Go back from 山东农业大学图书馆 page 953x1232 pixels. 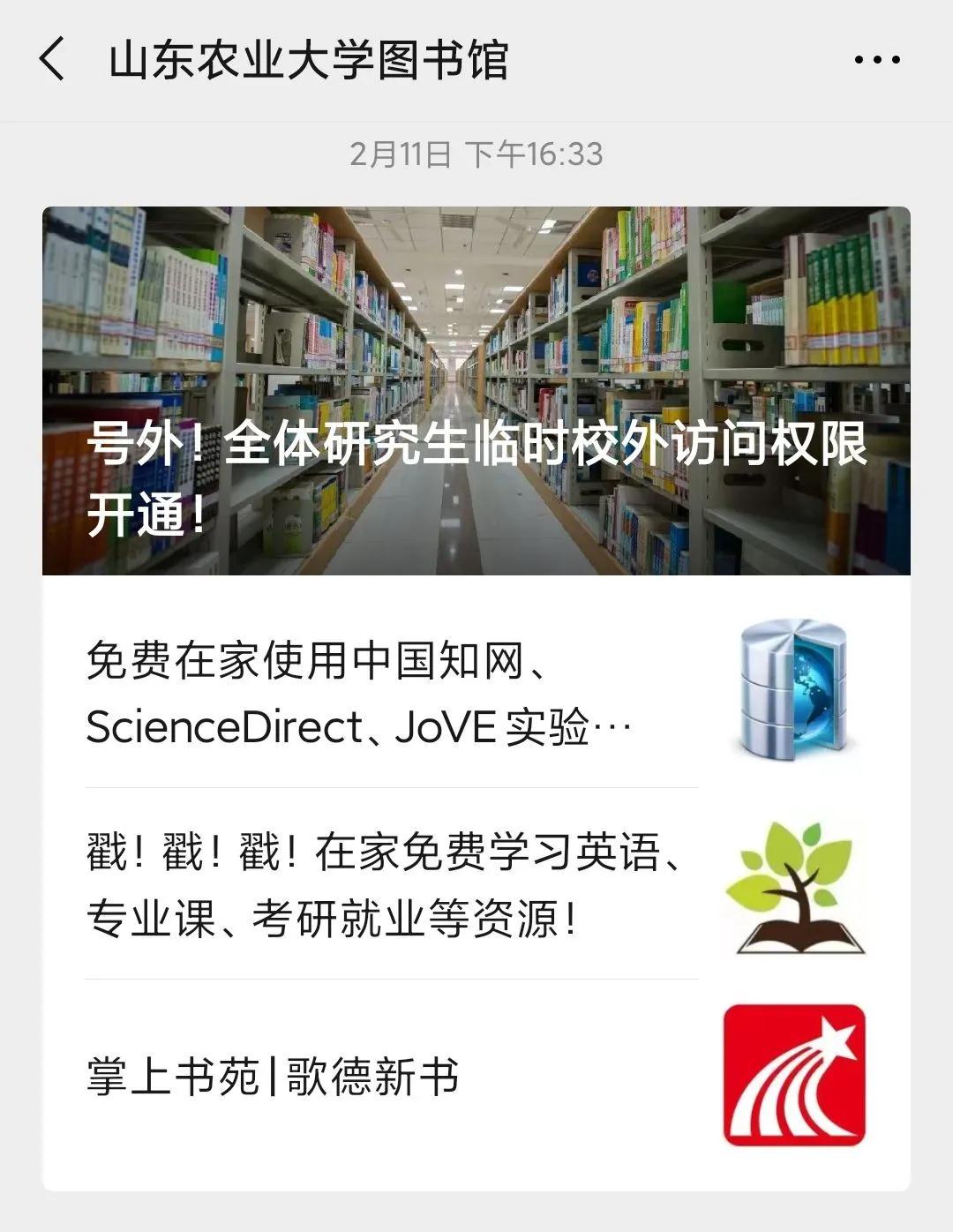click(53, 60)
